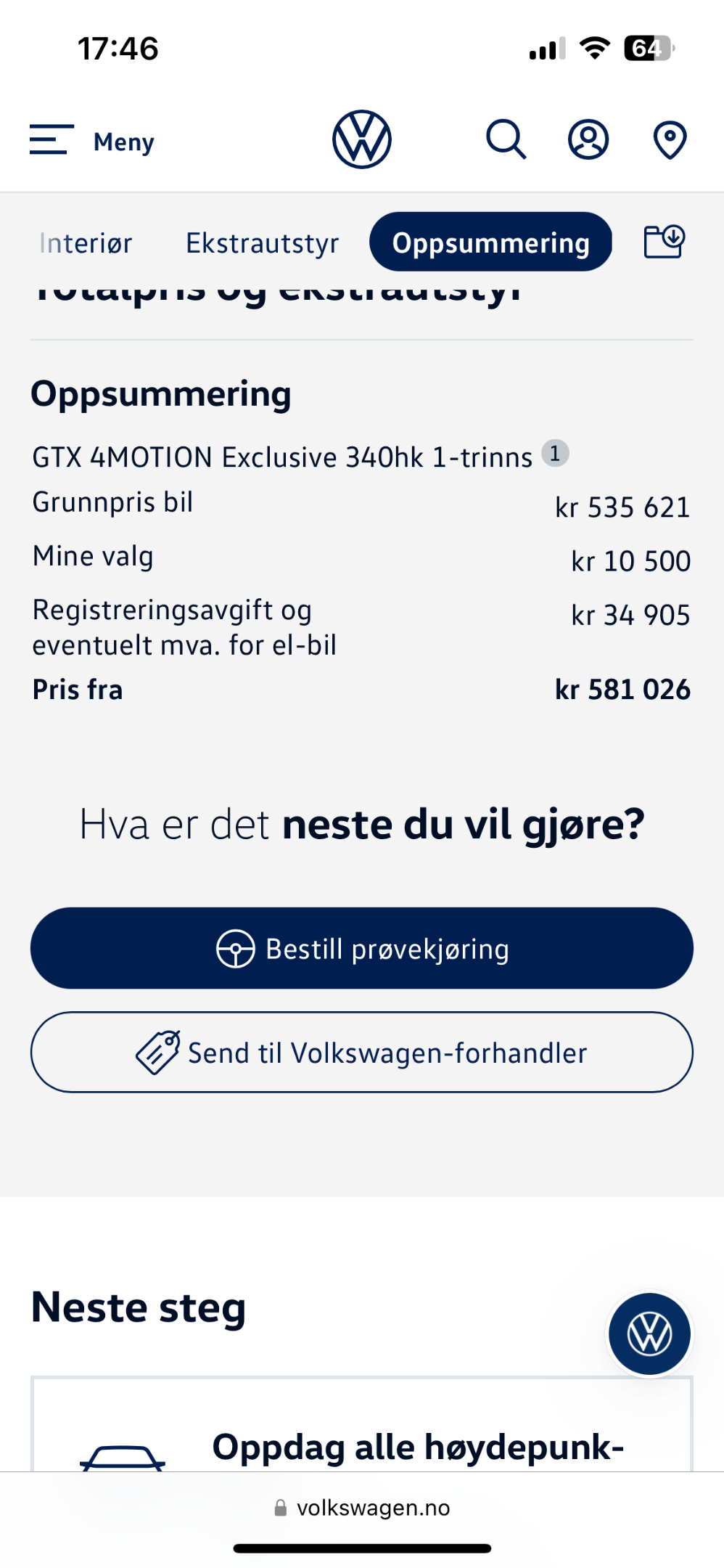Image resolution: width=724 pixels, height=1568 pixels.
Task: Open the Oppdag alle høydepunkter card
Action: tap(361, 1424)
